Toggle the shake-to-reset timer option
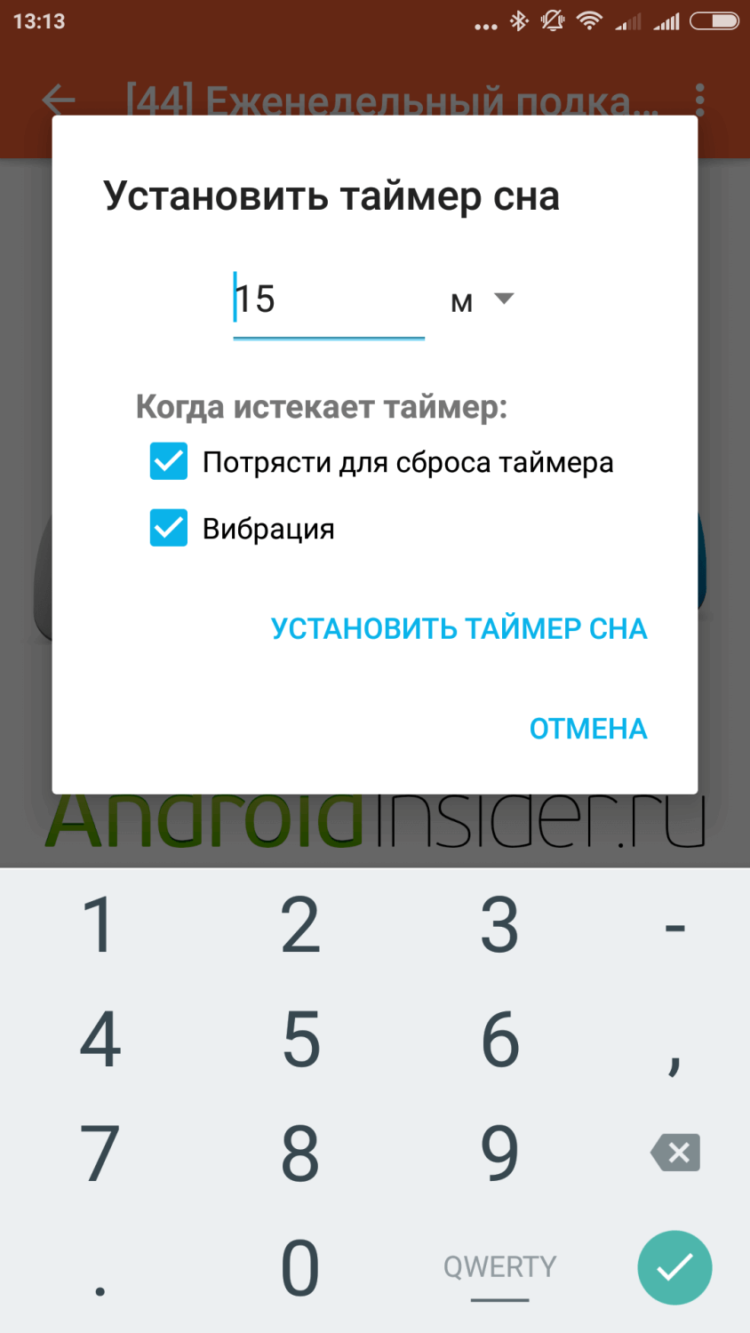 168,461
